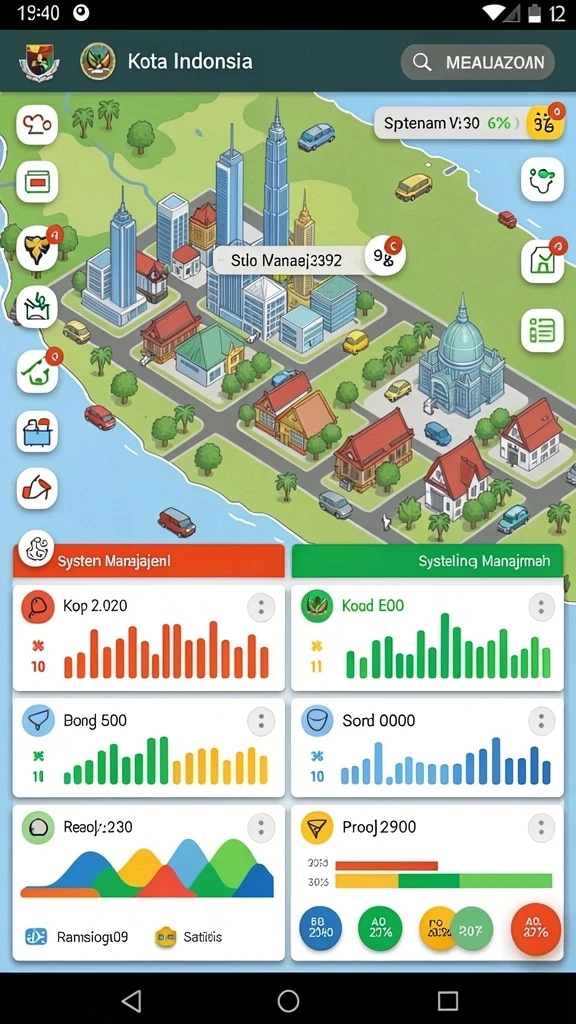Go to the home screen via navigation bar
The image size is (576, 1024).
coord(288,1000)
